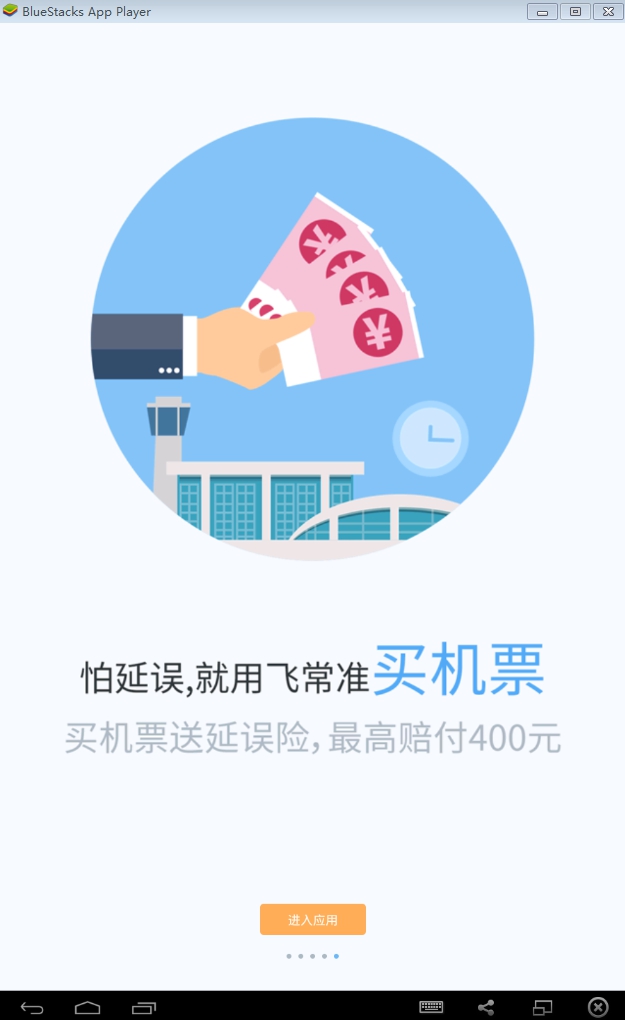Minimize the BlueStacks window
The image size is (625, 1020).
pos(543,12)
